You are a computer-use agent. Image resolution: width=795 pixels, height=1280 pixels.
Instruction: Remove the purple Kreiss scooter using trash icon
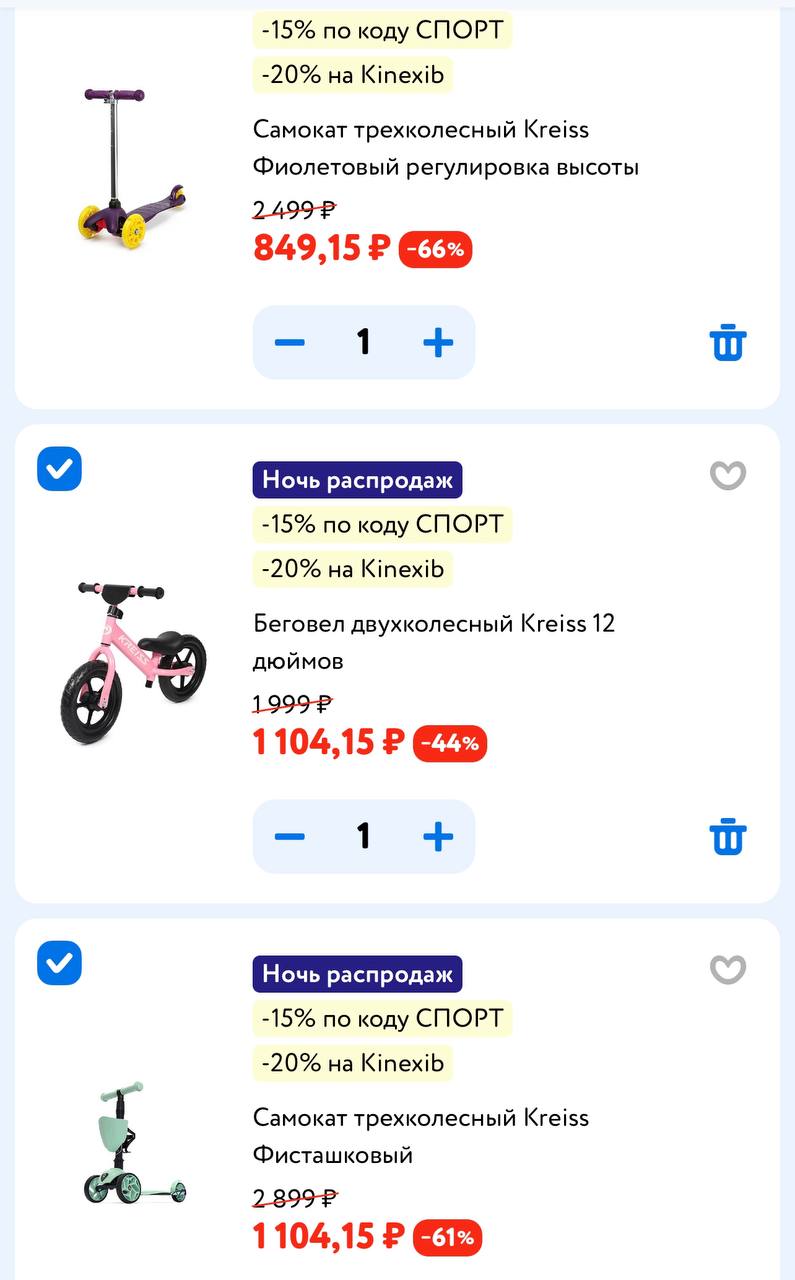pos(727,341)
